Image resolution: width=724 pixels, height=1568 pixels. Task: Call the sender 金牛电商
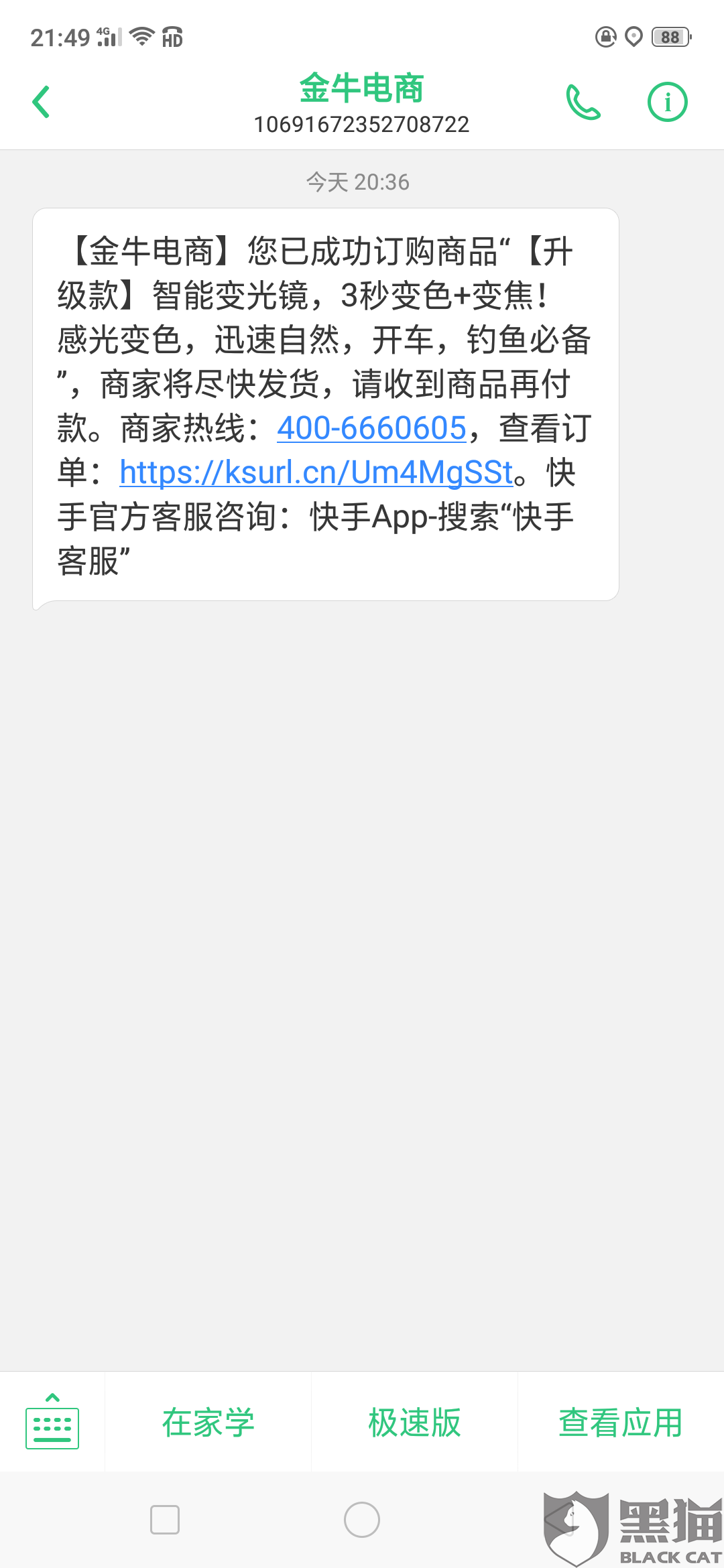(x=583, y=102)
